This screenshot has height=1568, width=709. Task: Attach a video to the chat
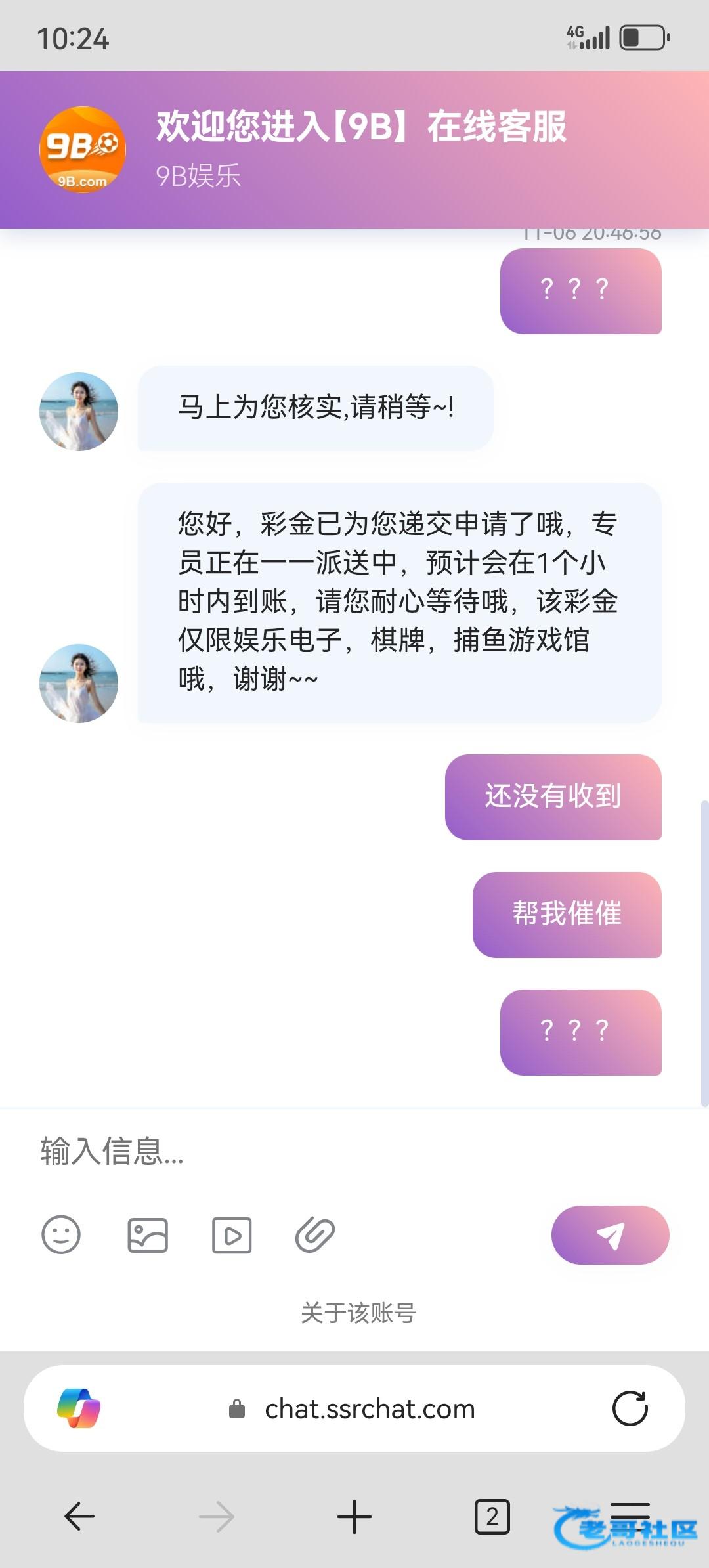[x=232, y=1235]
